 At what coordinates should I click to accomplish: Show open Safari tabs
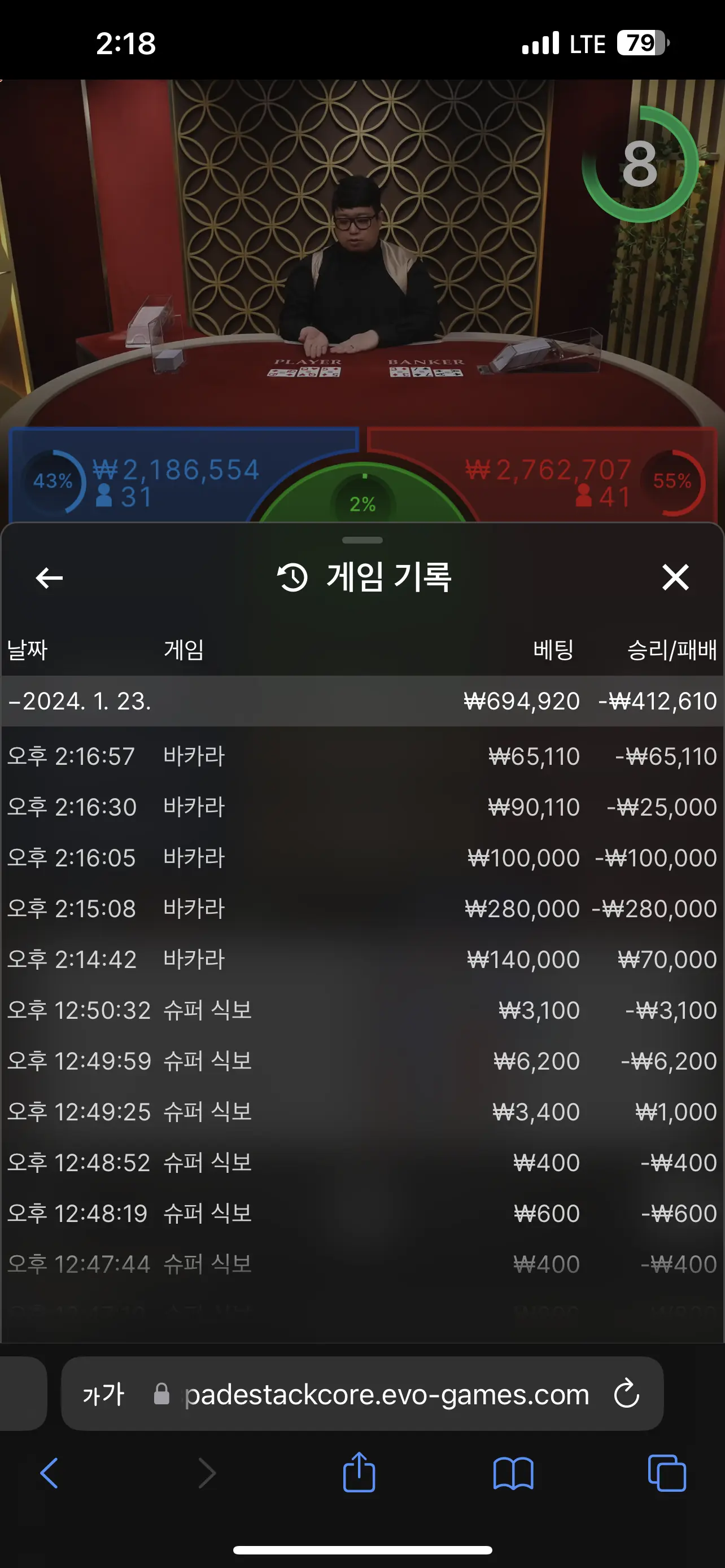coord(667,1474)
